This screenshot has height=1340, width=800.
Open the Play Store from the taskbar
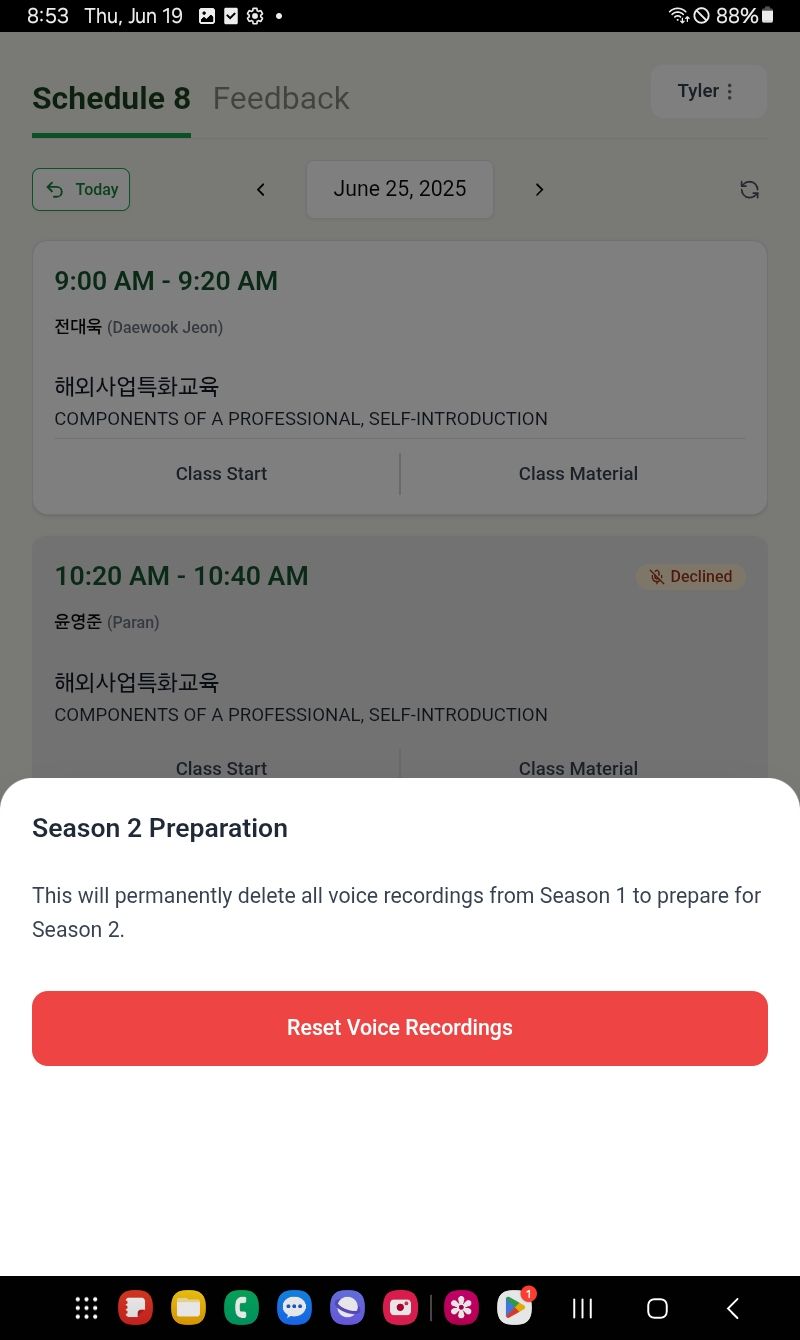514,1308
